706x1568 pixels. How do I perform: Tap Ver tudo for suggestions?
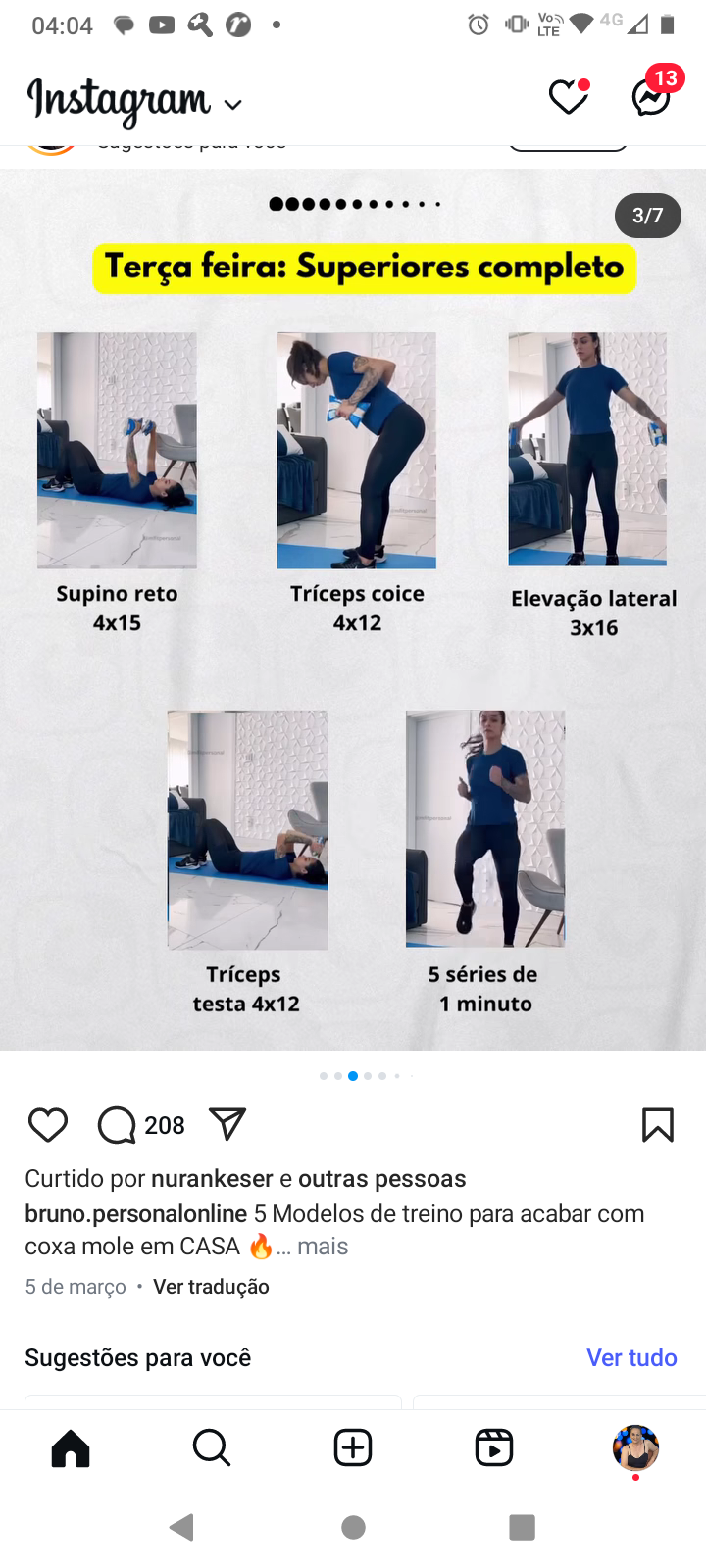pyautogui.click(x=631, y=1357)
